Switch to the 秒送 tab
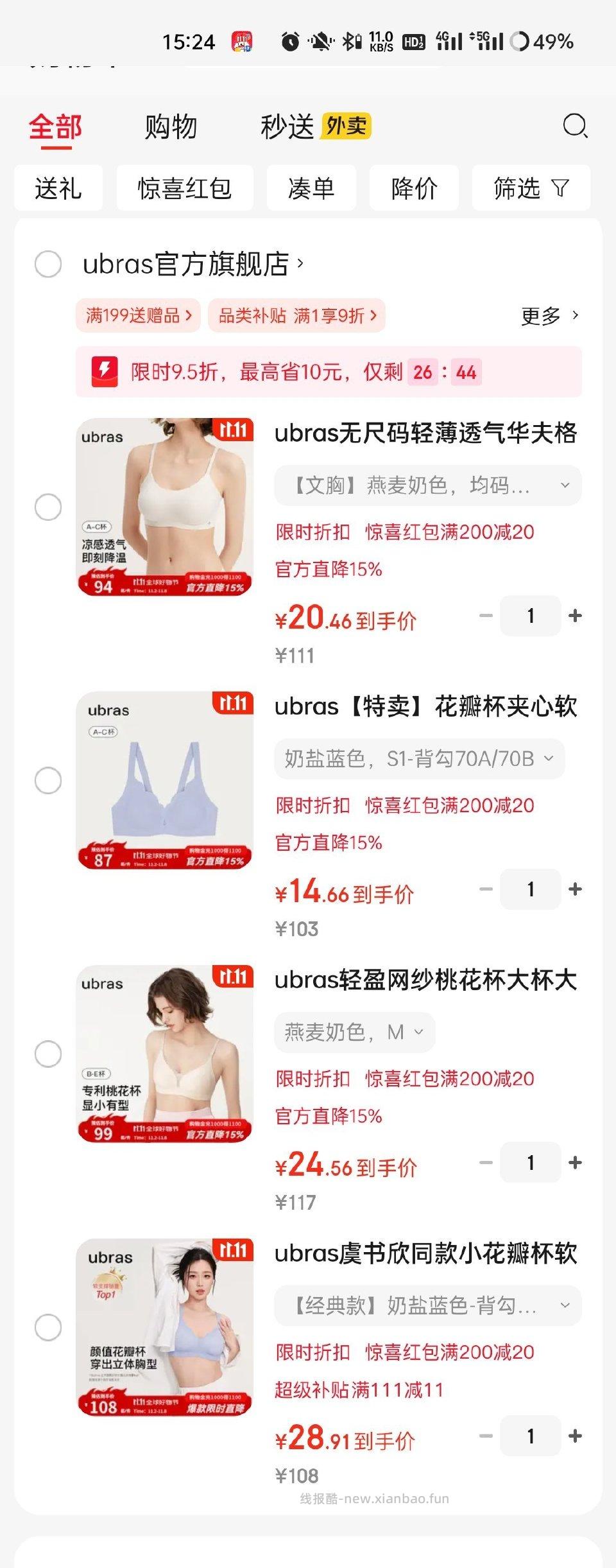The width and height of the screenshot is (616, 1568). 289,126
